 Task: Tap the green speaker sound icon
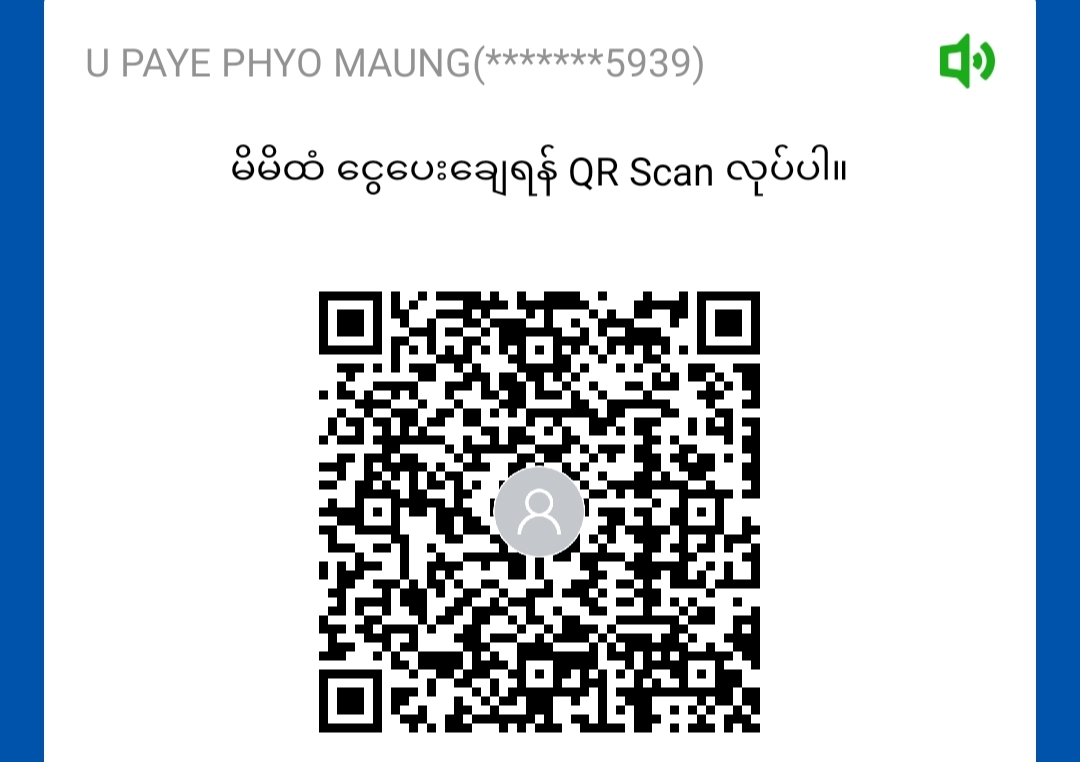966,61
